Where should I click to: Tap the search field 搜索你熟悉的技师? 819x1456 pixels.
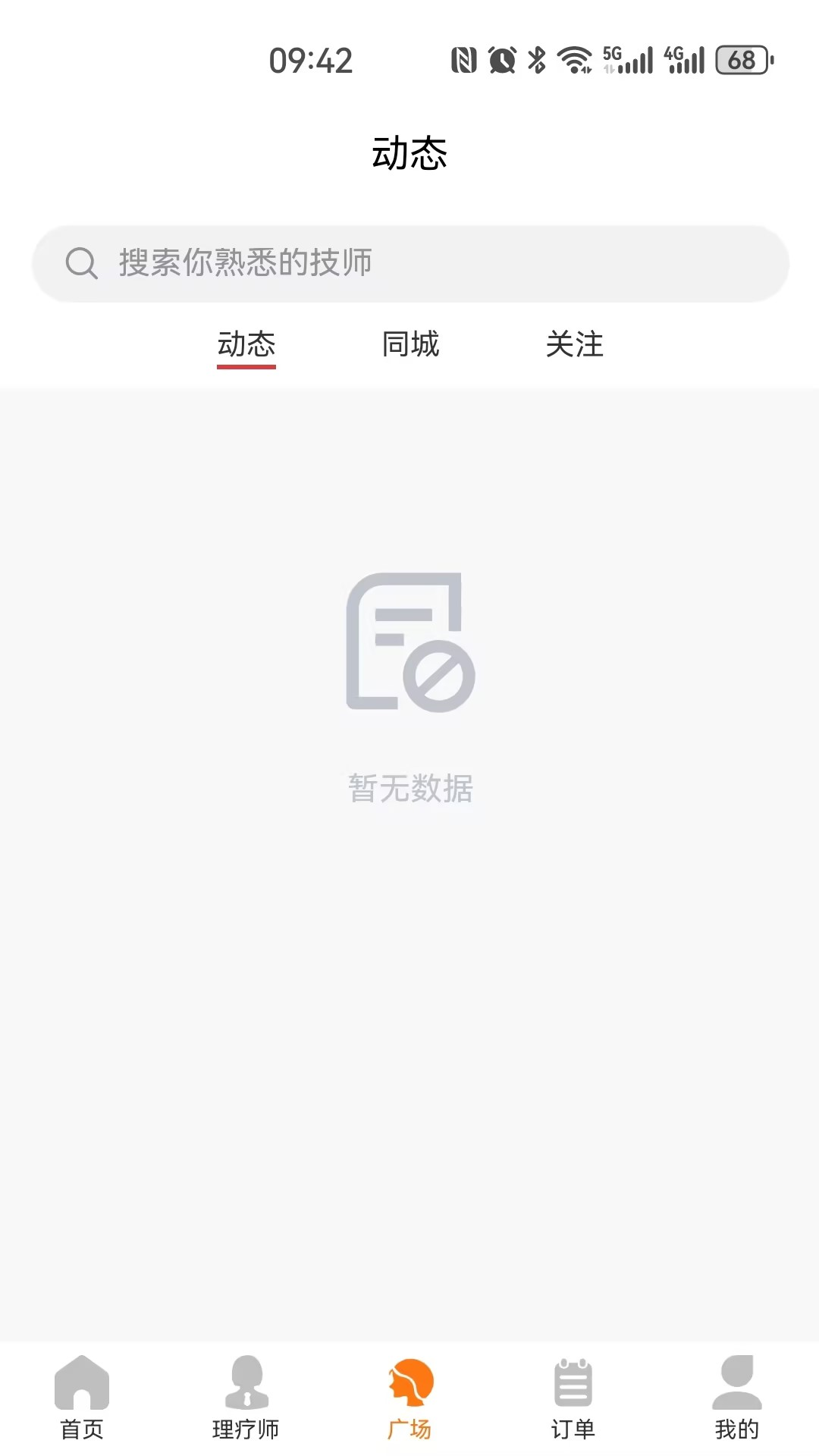point(409,263)
